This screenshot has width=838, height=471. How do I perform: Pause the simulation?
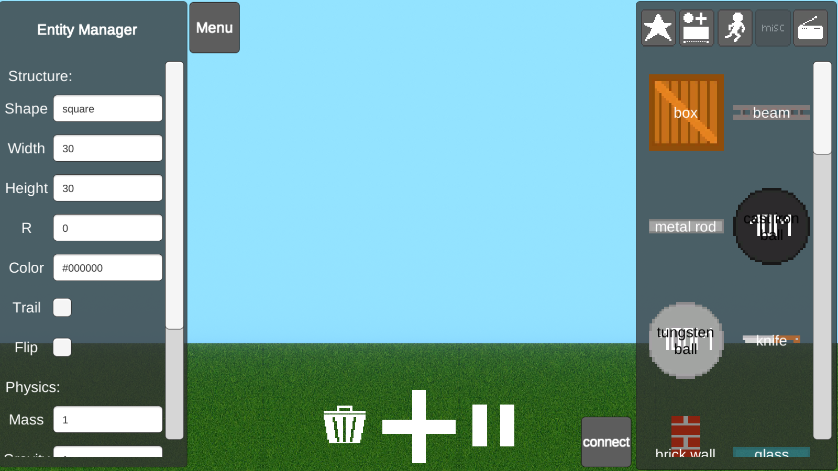tap(493, 425)
